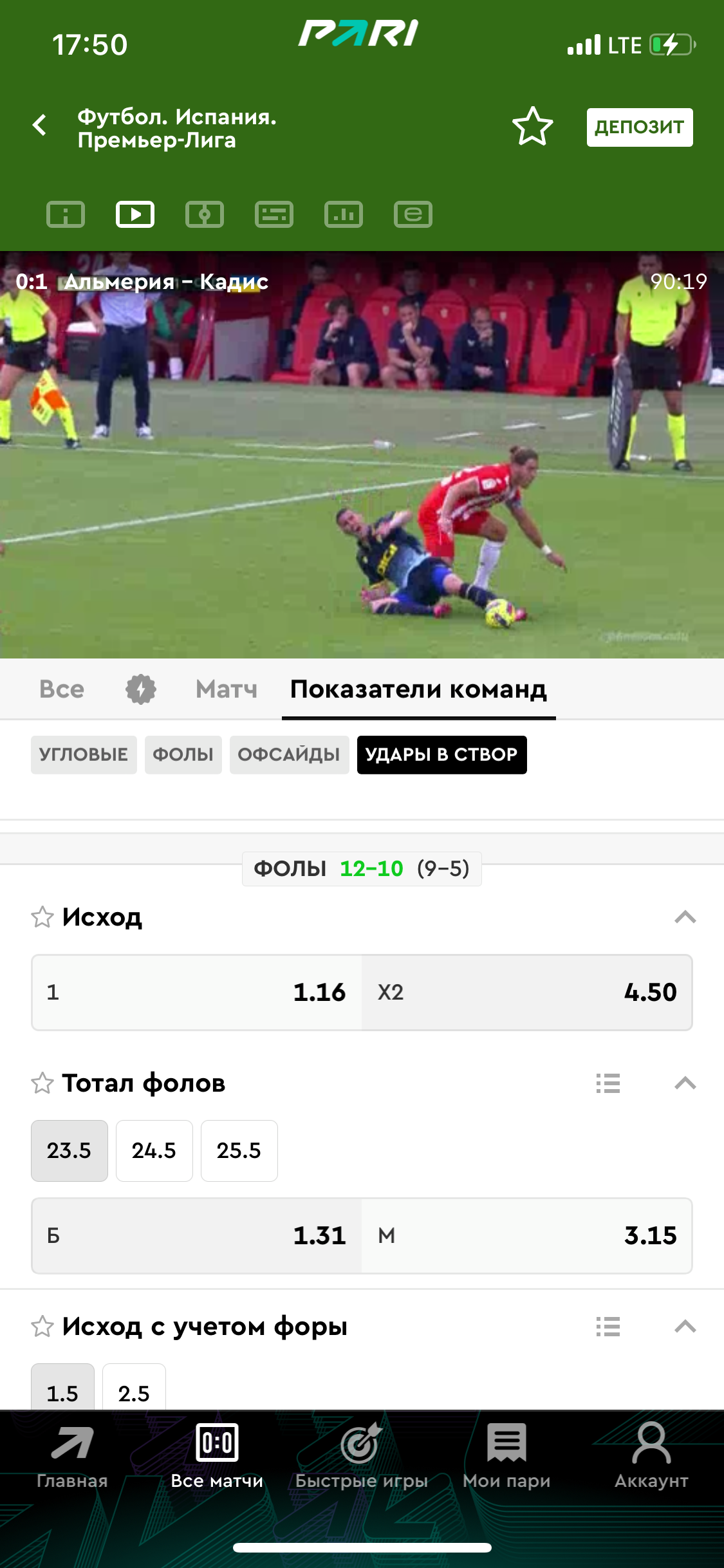
Task: Open the statistics chart view
Action: [x=344, y=214]
